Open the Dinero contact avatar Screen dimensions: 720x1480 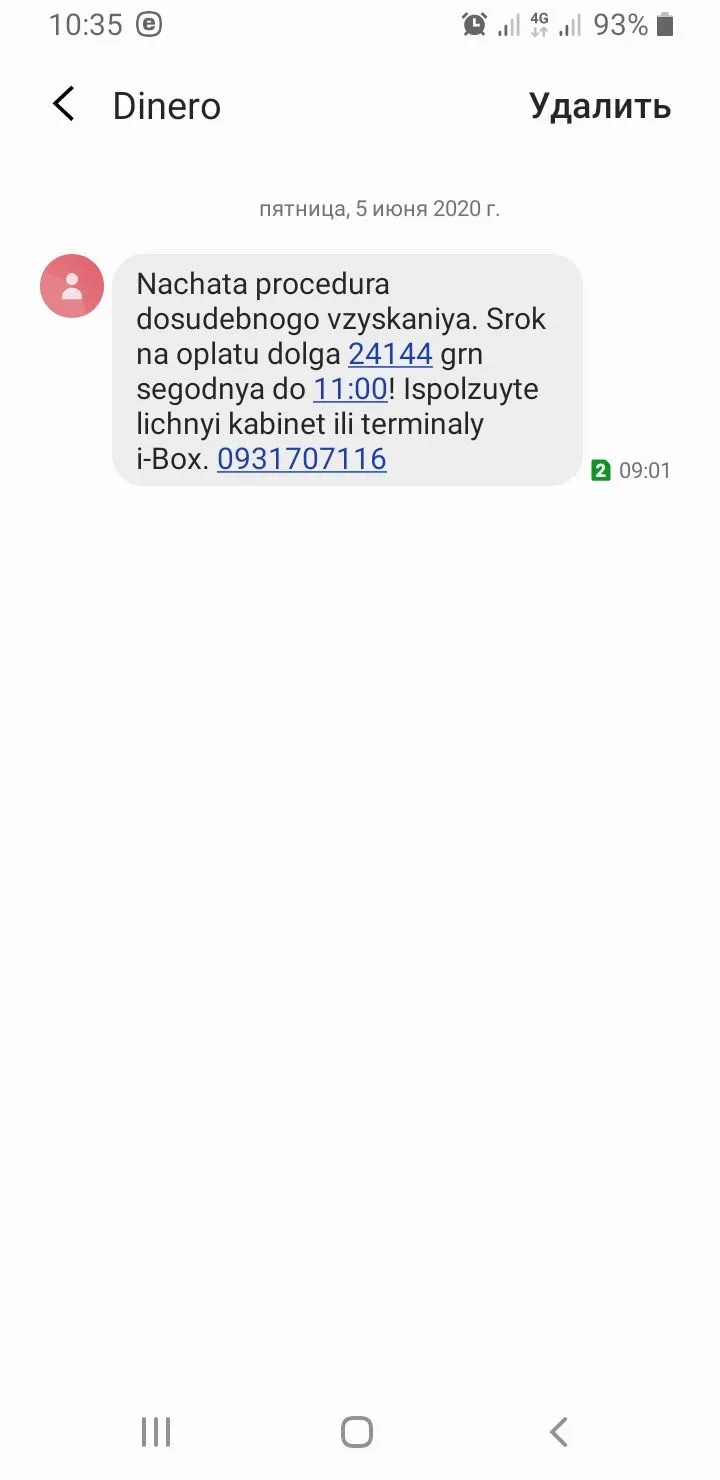pos(72,286)
